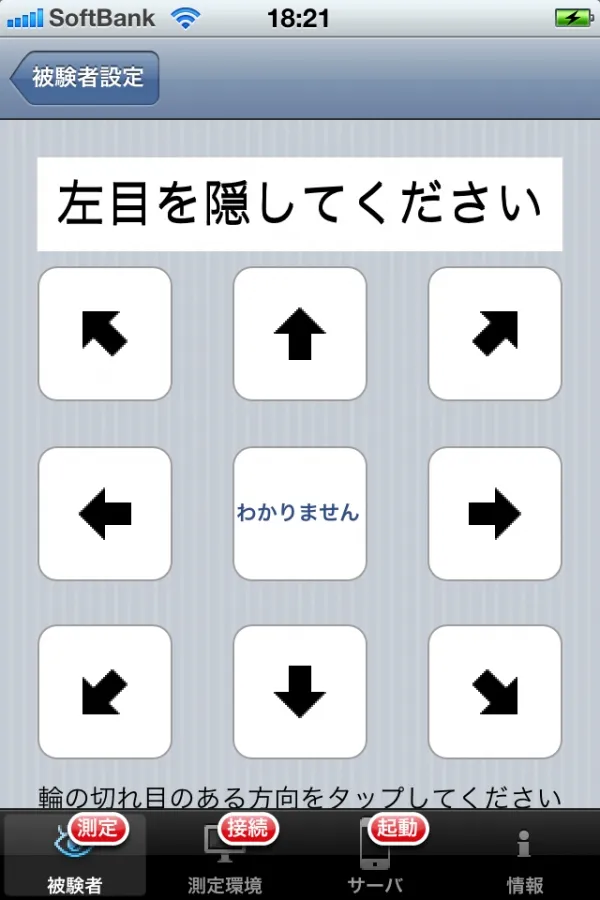
Task: Select the up-left arrow direction
Action: point(105,334)
